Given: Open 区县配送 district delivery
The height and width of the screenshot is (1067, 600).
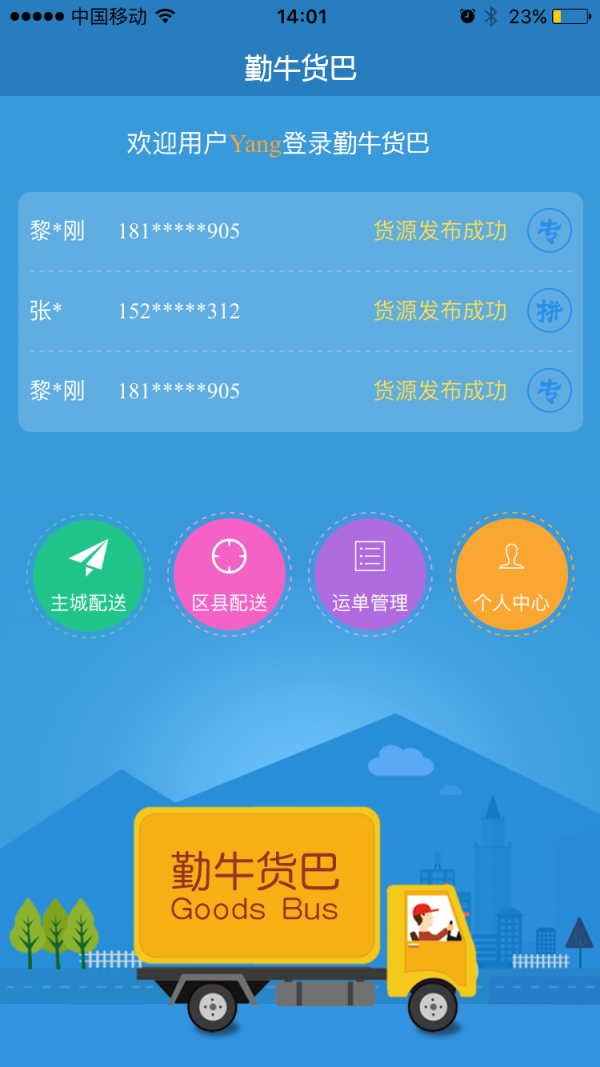Looking at the screenshot, I should pyautogui.click(x=229, y=574).
